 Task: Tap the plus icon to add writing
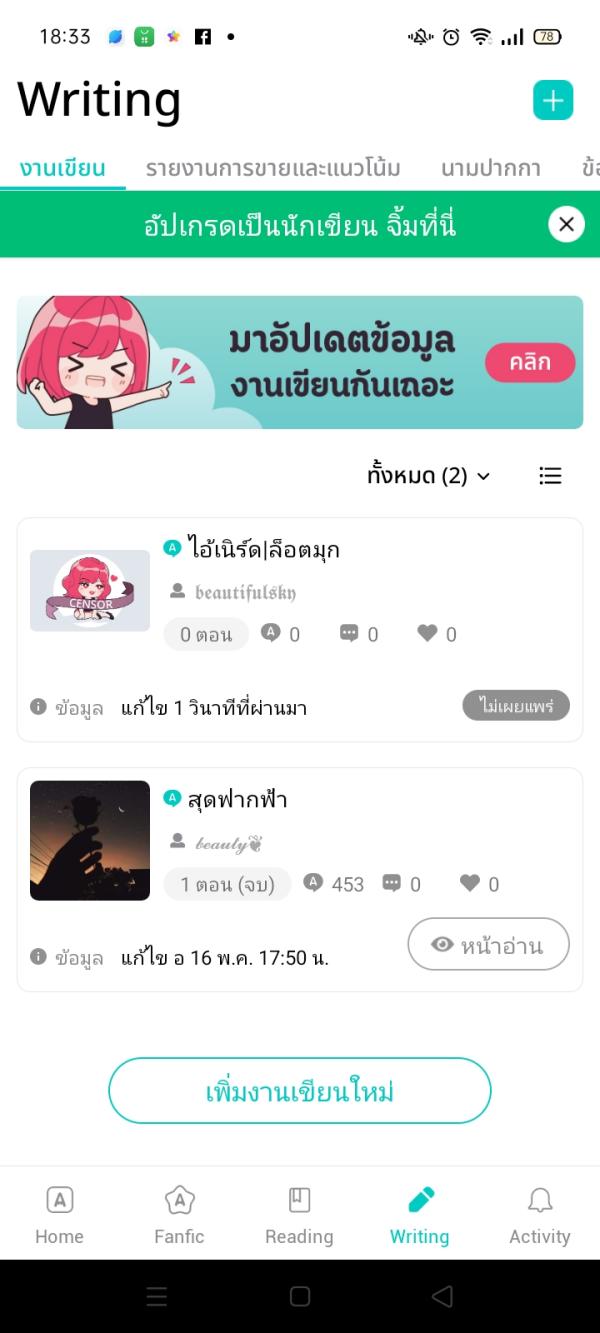tap(553, 100)
